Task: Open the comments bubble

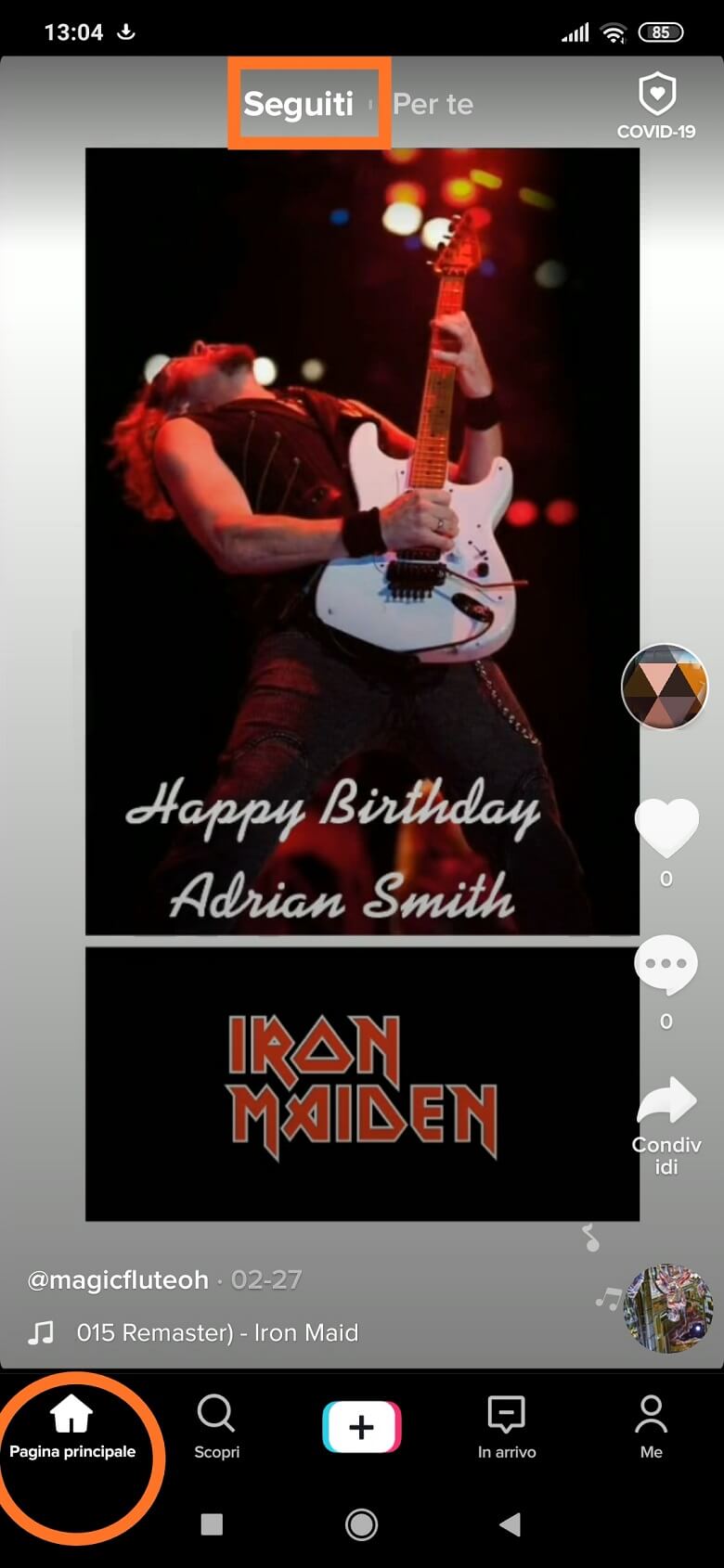Action: (666, 965)
